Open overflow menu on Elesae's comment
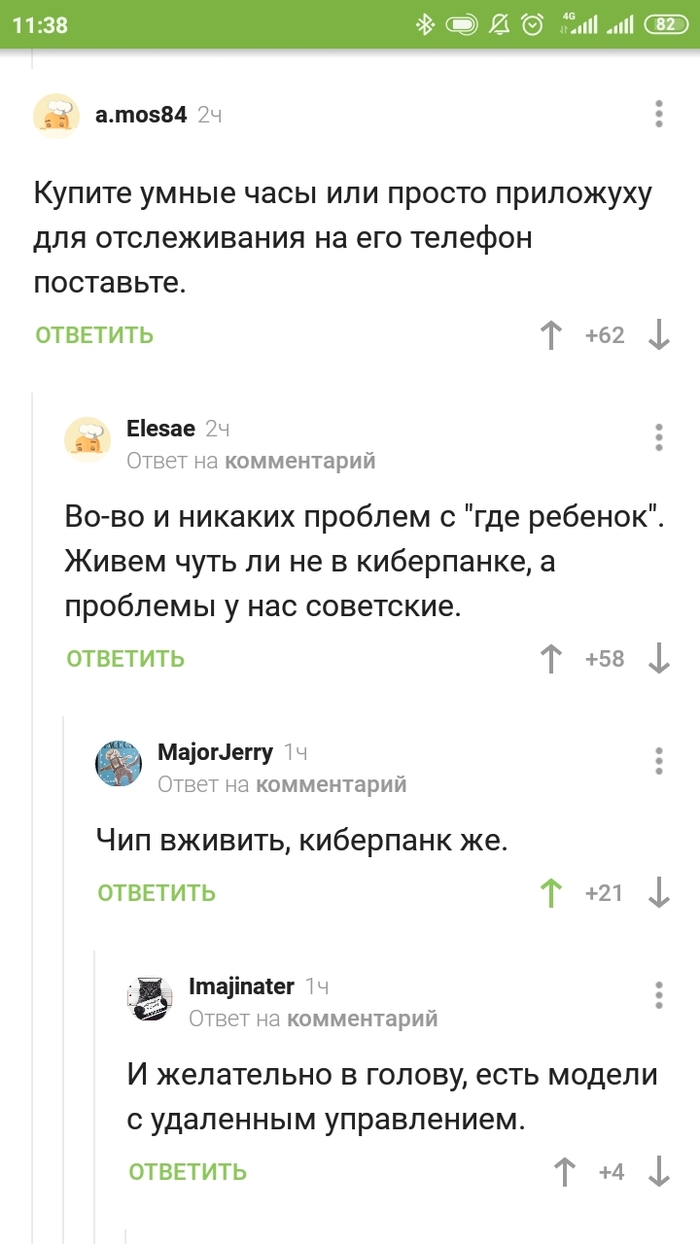 [658, 437]
